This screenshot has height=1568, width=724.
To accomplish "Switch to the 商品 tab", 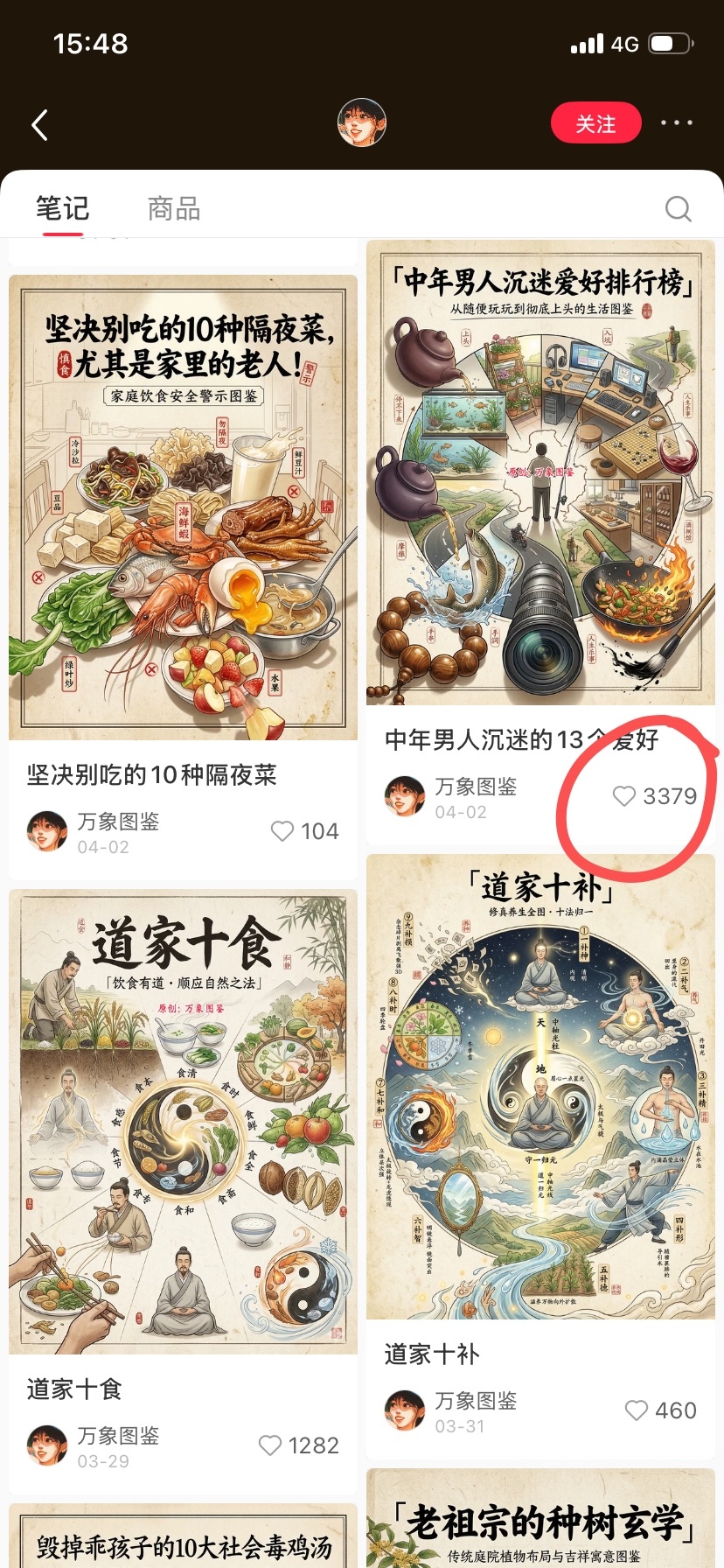I will [x=174, y=208].
